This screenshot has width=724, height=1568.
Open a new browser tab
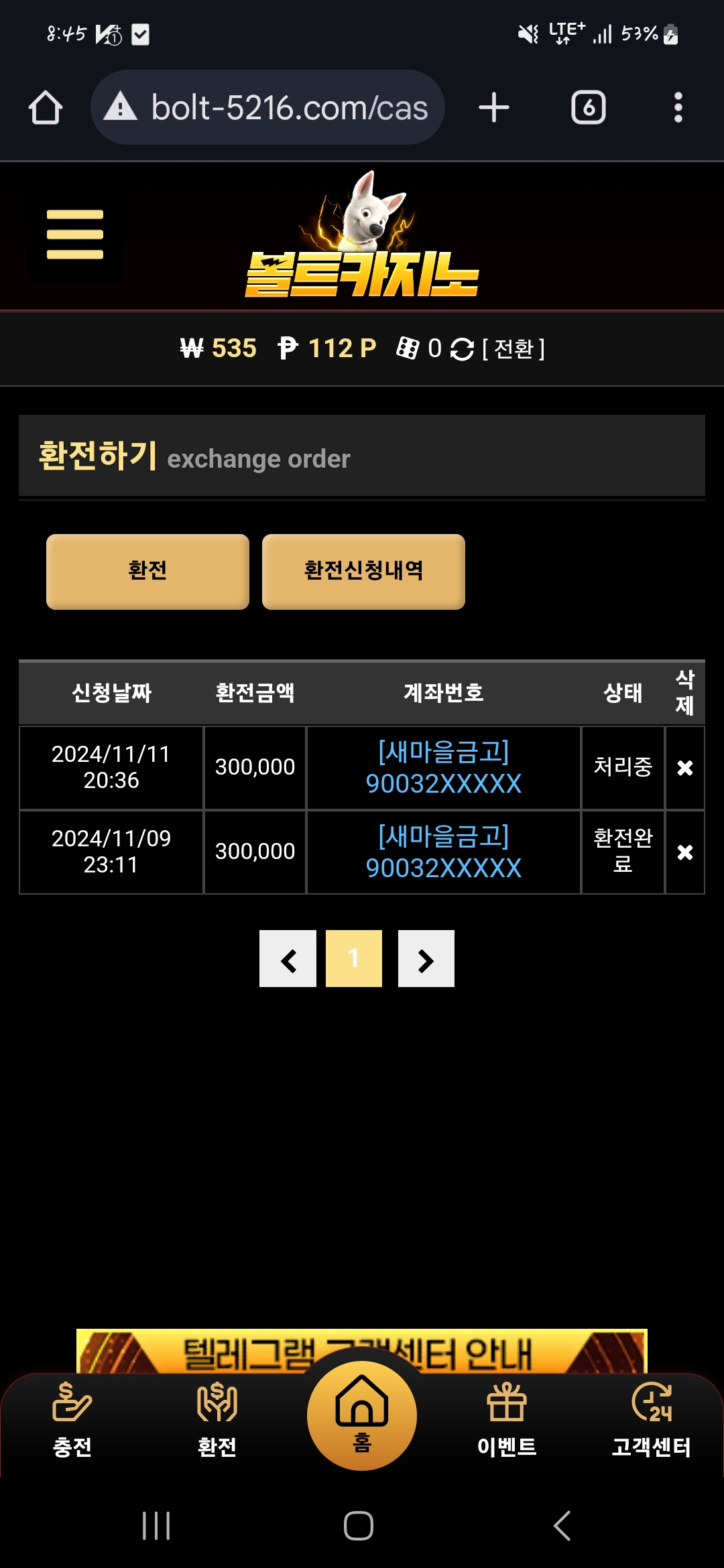click(x=494, y=108)
